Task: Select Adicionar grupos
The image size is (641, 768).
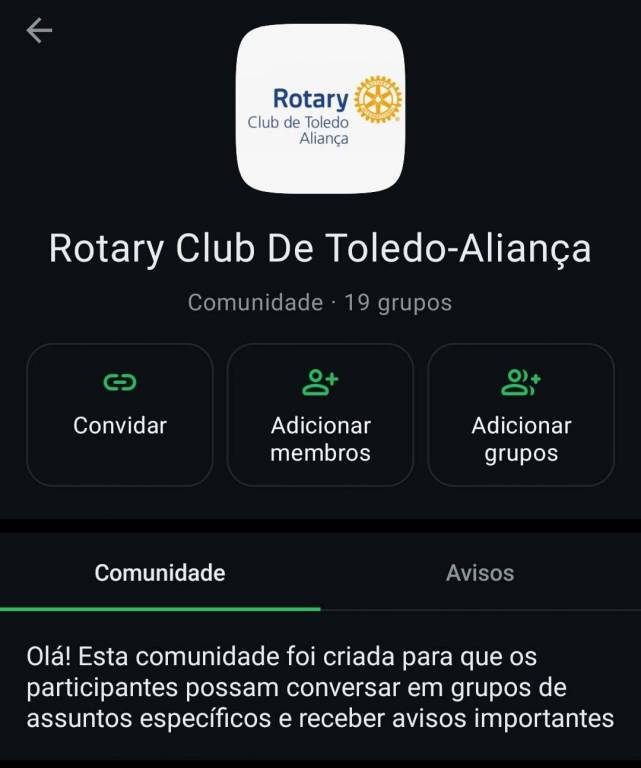Action: (520, 414)
